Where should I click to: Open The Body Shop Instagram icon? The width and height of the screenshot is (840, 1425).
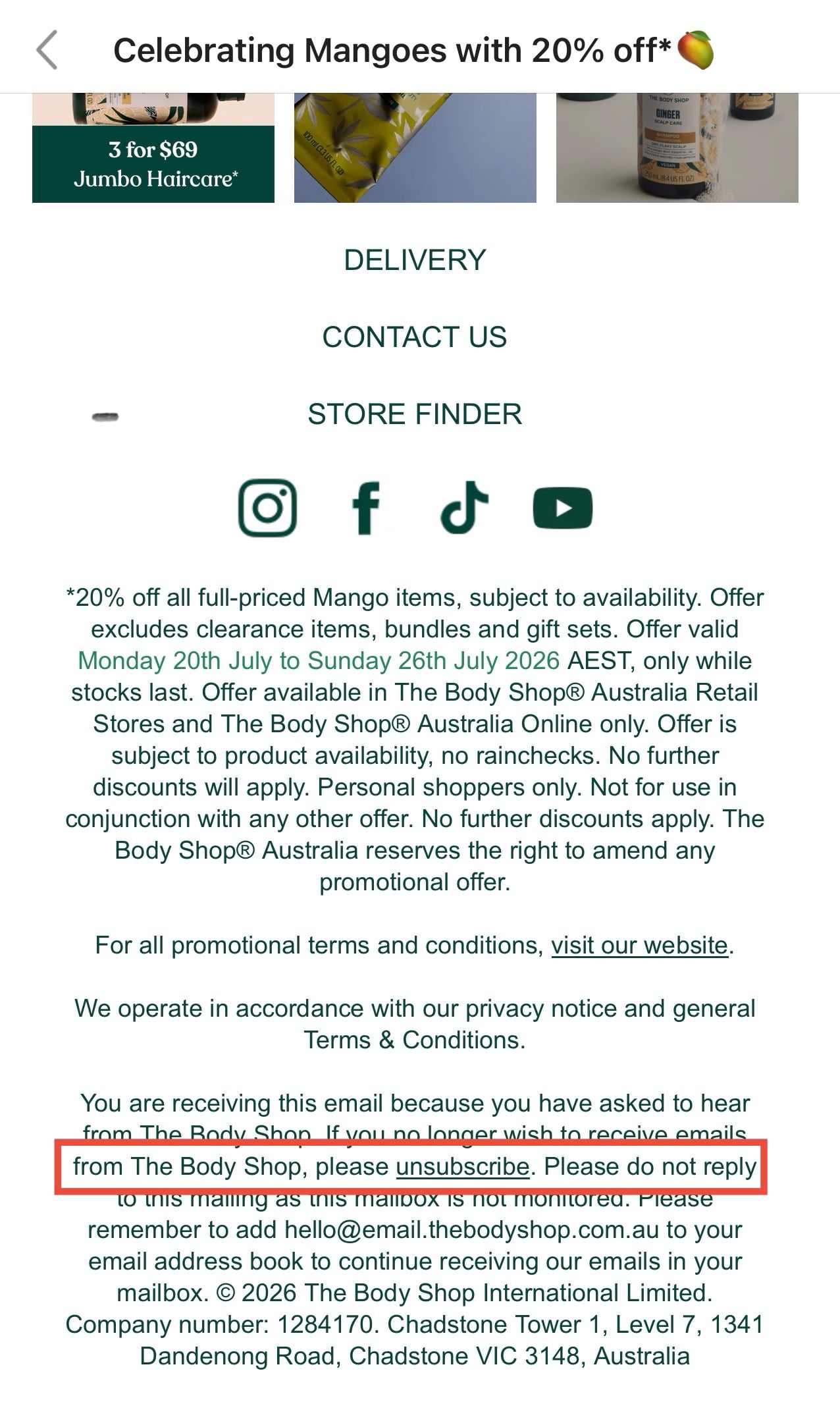267,508
